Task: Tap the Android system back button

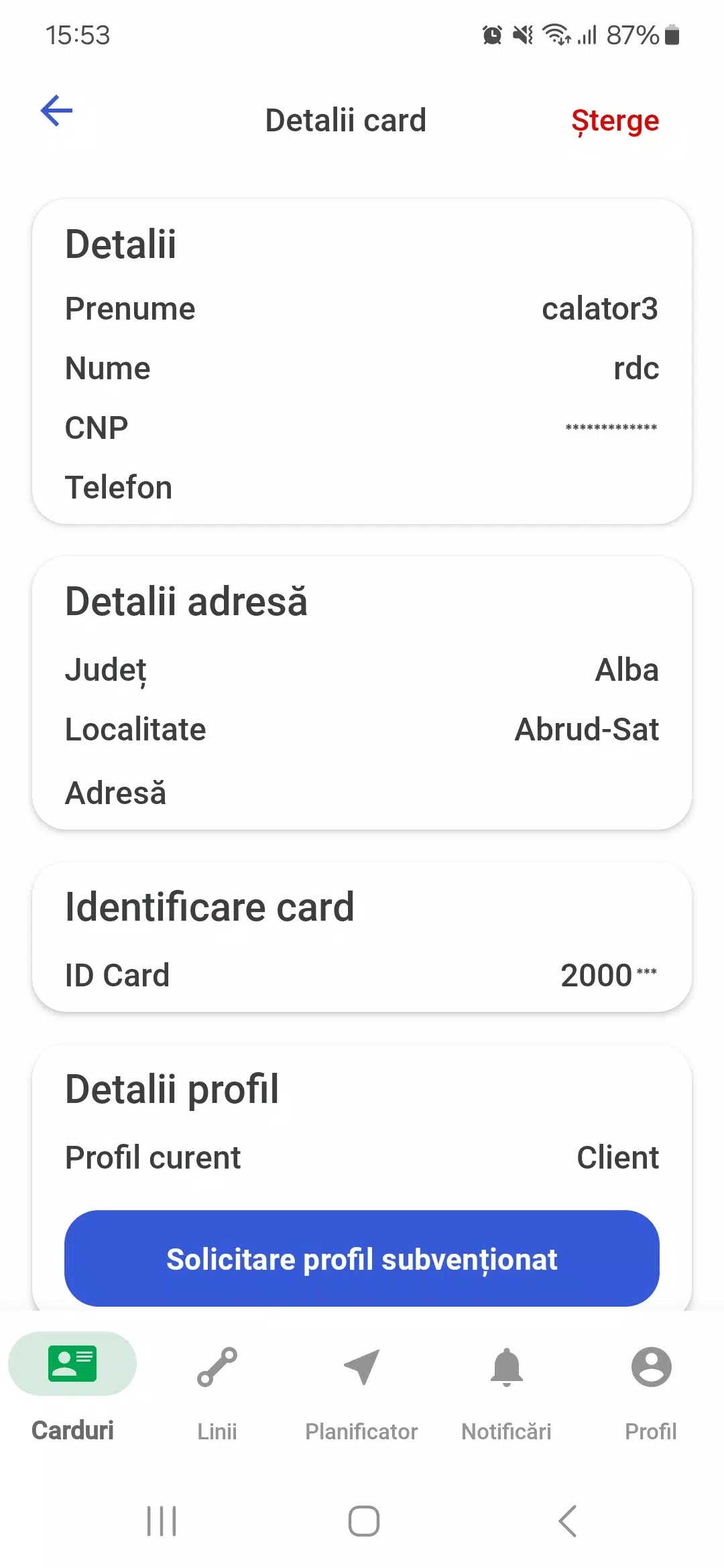Action: (567, 1520)
